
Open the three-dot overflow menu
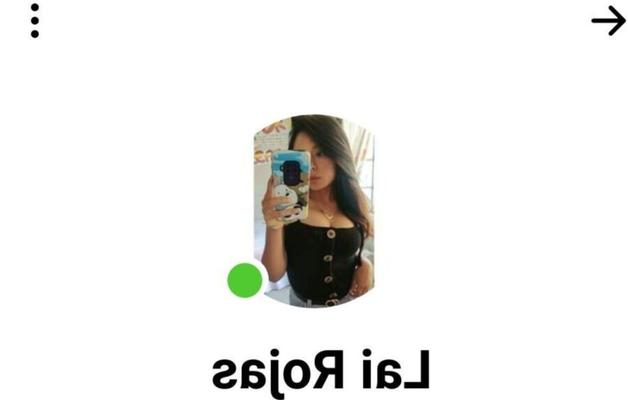[34, 21]
